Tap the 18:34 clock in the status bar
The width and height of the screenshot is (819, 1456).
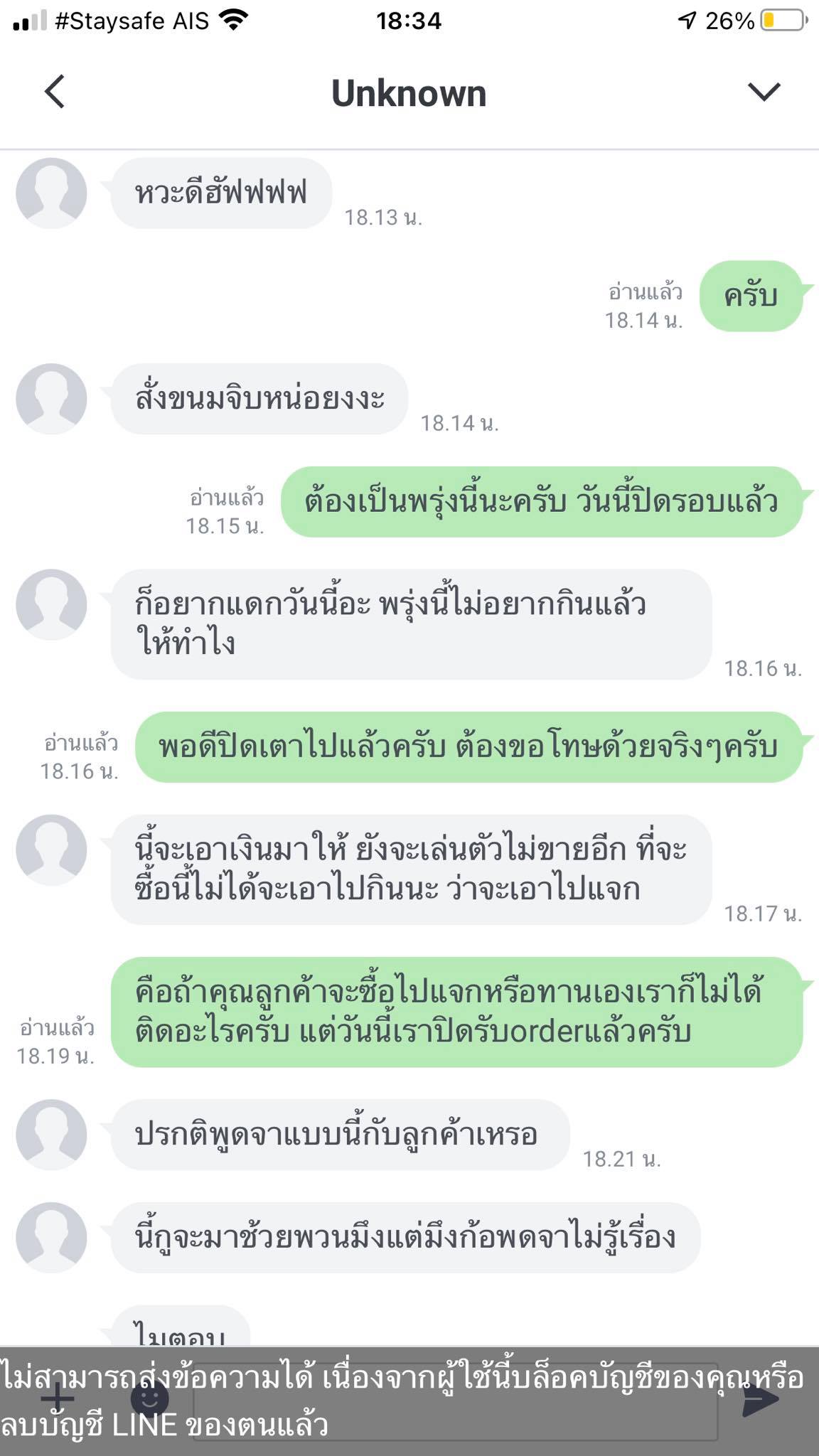pyautogui.click(x=409, y=19)
